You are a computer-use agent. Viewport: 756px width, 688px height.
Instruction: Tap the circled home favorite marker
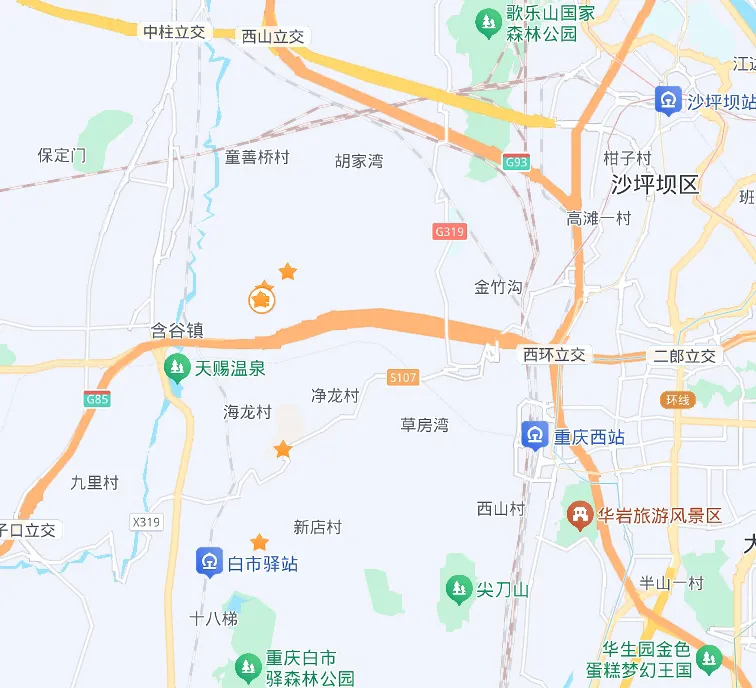[262, 299]
